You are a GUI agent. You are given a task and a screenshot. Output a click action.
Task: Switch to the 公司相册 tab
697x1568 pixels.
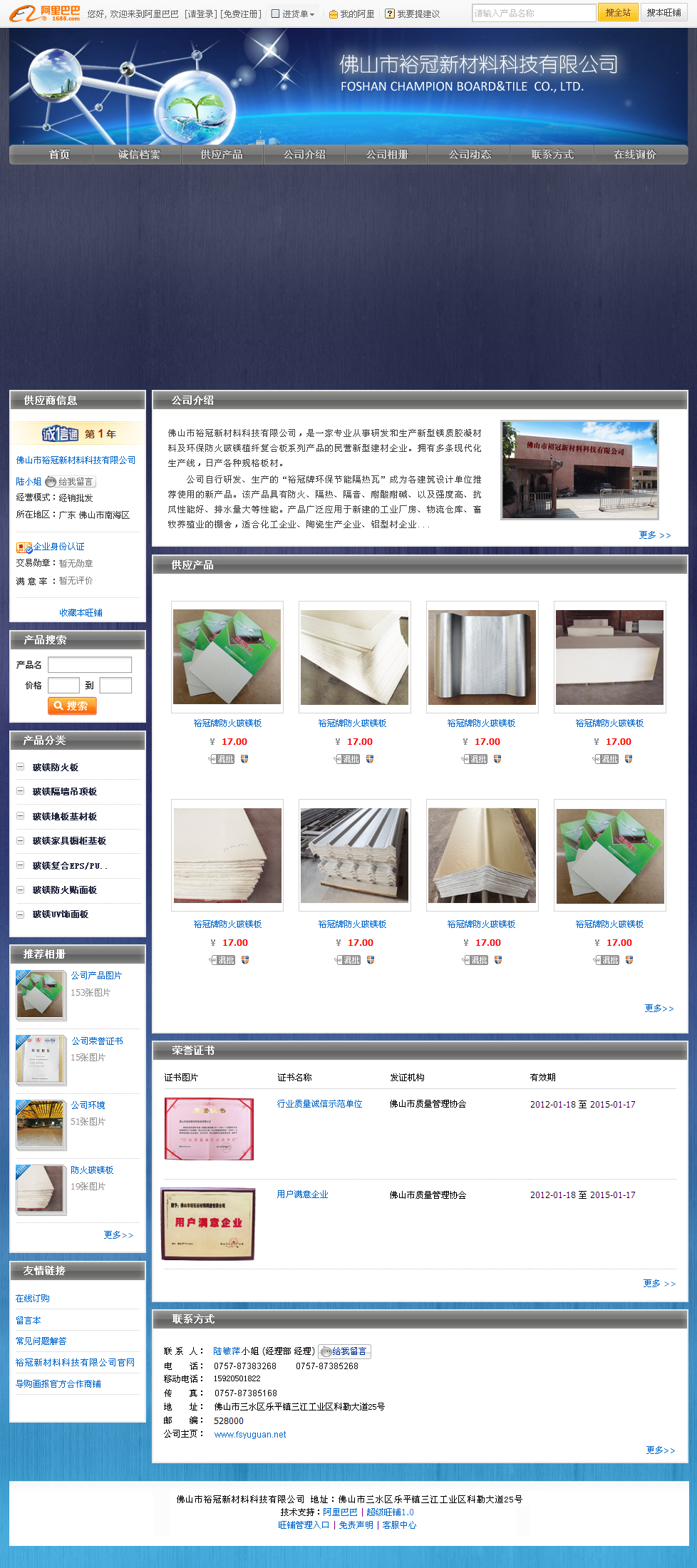[x=387, y=155]
